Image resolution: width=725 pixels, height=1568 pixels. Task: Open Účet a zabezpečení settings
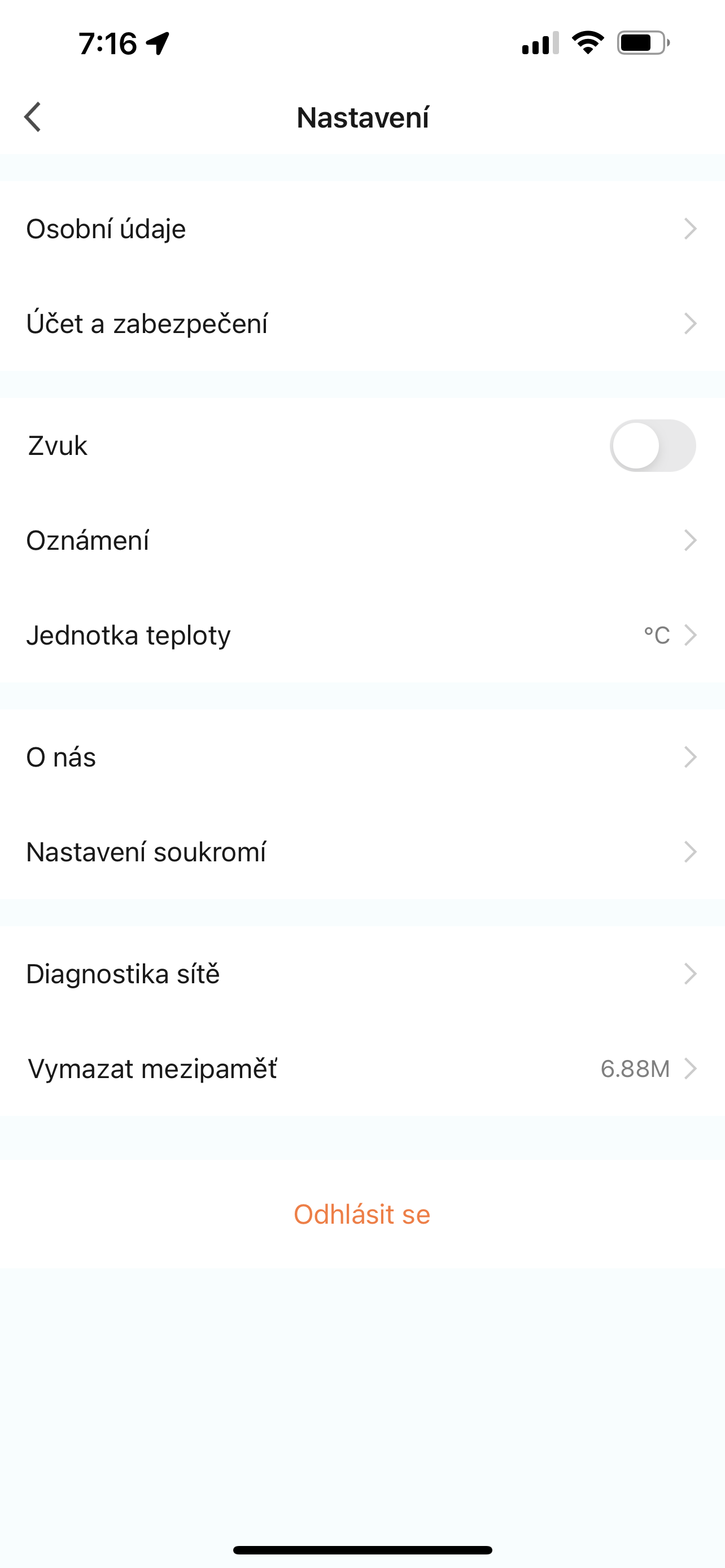(x=361, y=324)
